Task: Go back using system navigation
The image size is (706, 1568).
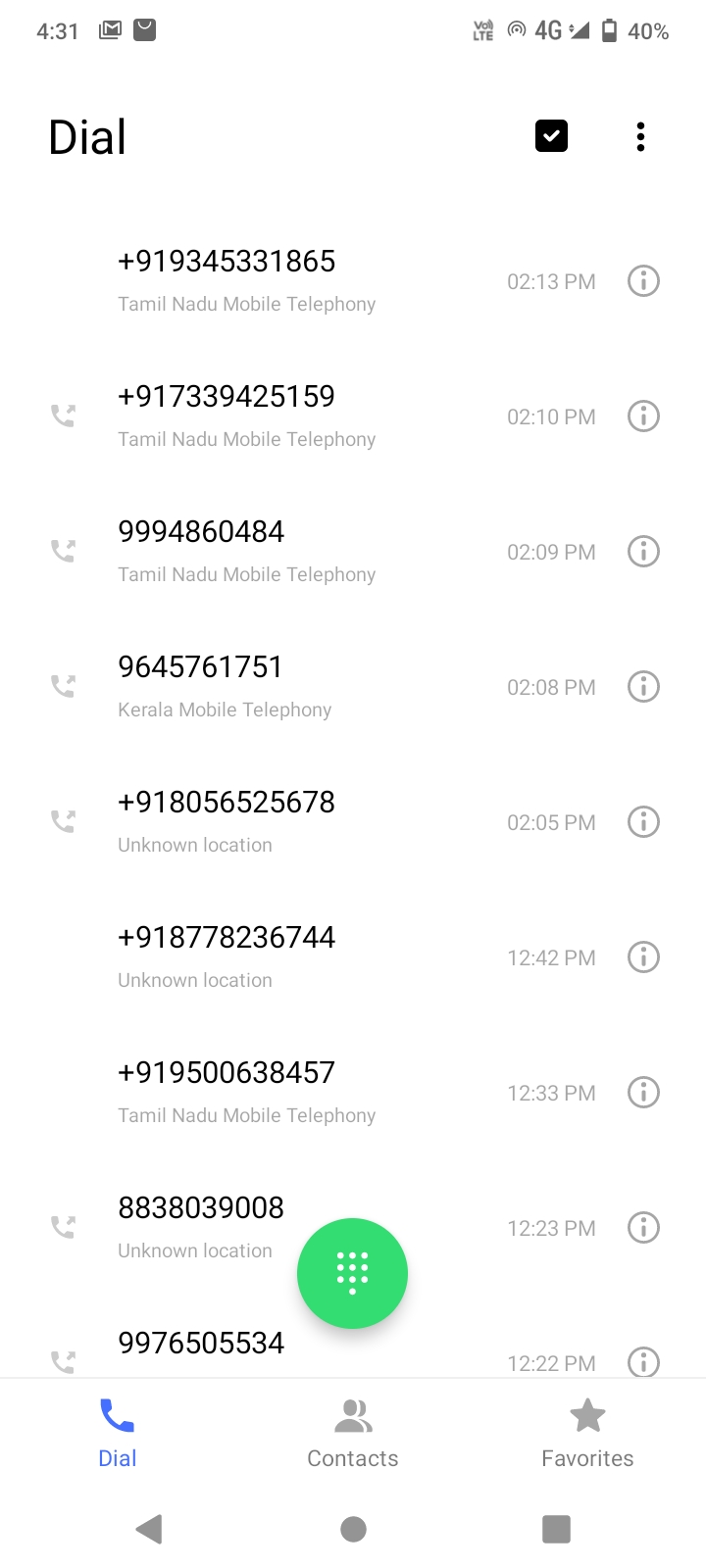Action: coord(149,1529)
